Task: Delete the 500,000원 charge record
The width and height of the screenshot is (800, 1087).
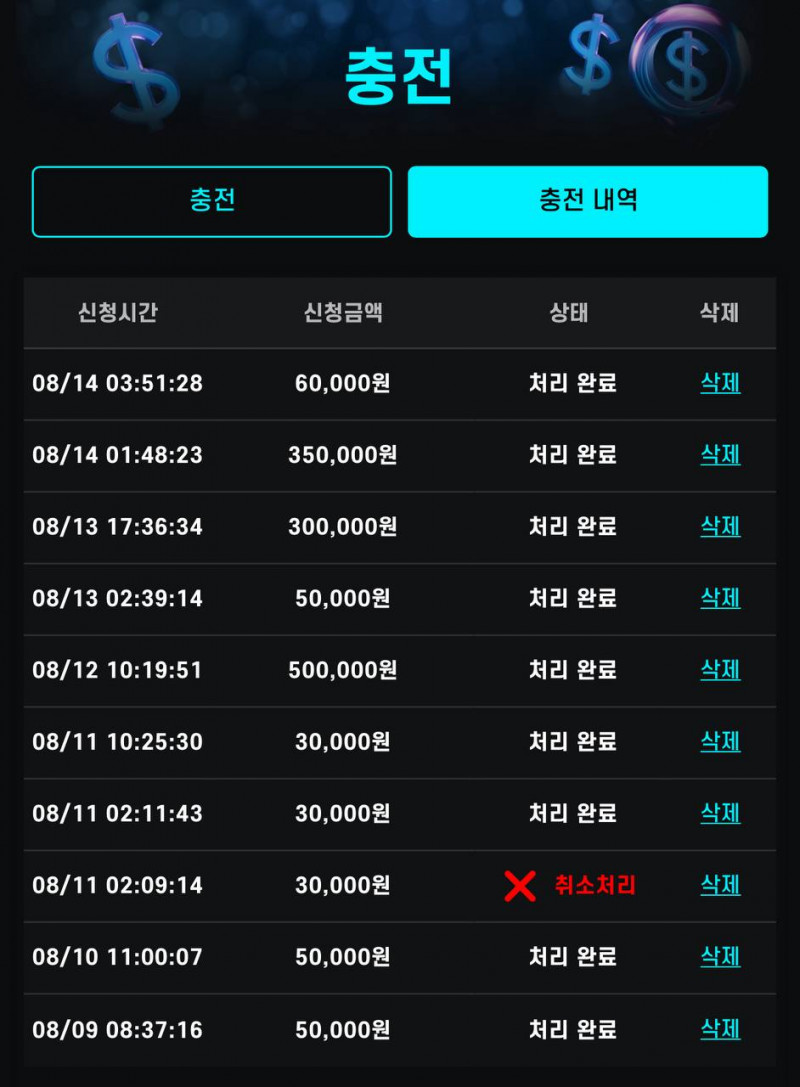Action: click(x=720, y=669)
